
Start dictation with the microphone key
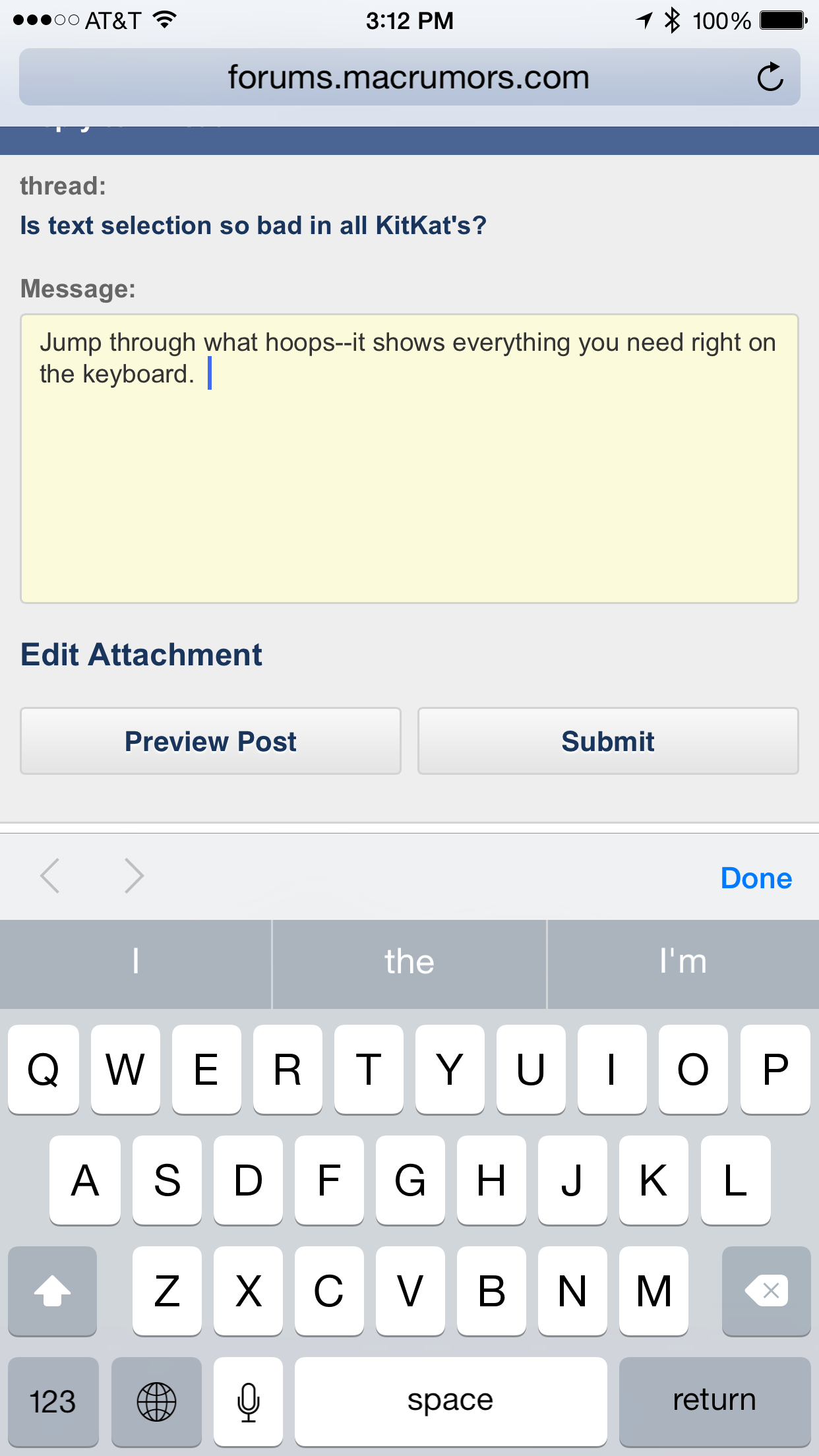coord(249,1401)
